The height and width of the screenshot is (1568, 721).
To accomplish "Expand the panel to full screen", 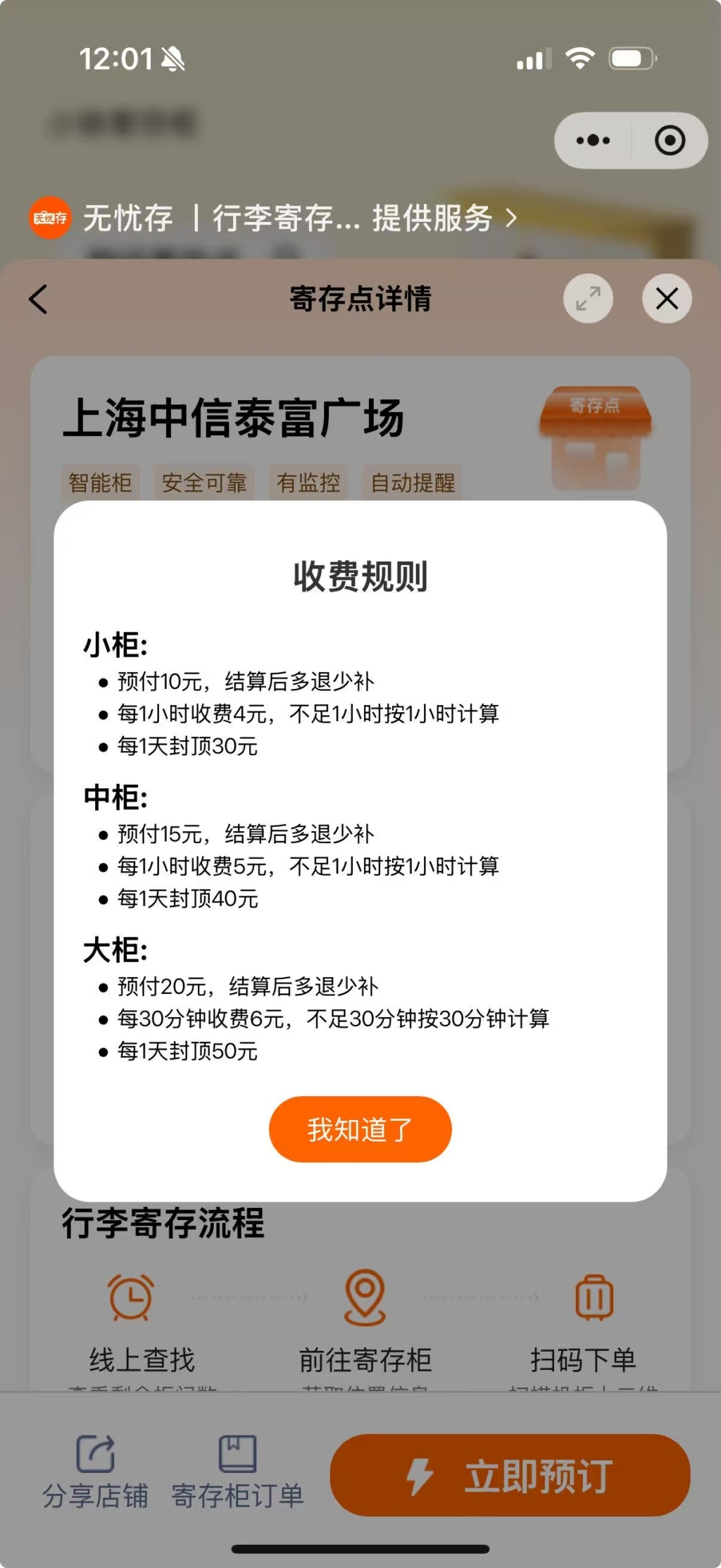I will pos(588,299).
